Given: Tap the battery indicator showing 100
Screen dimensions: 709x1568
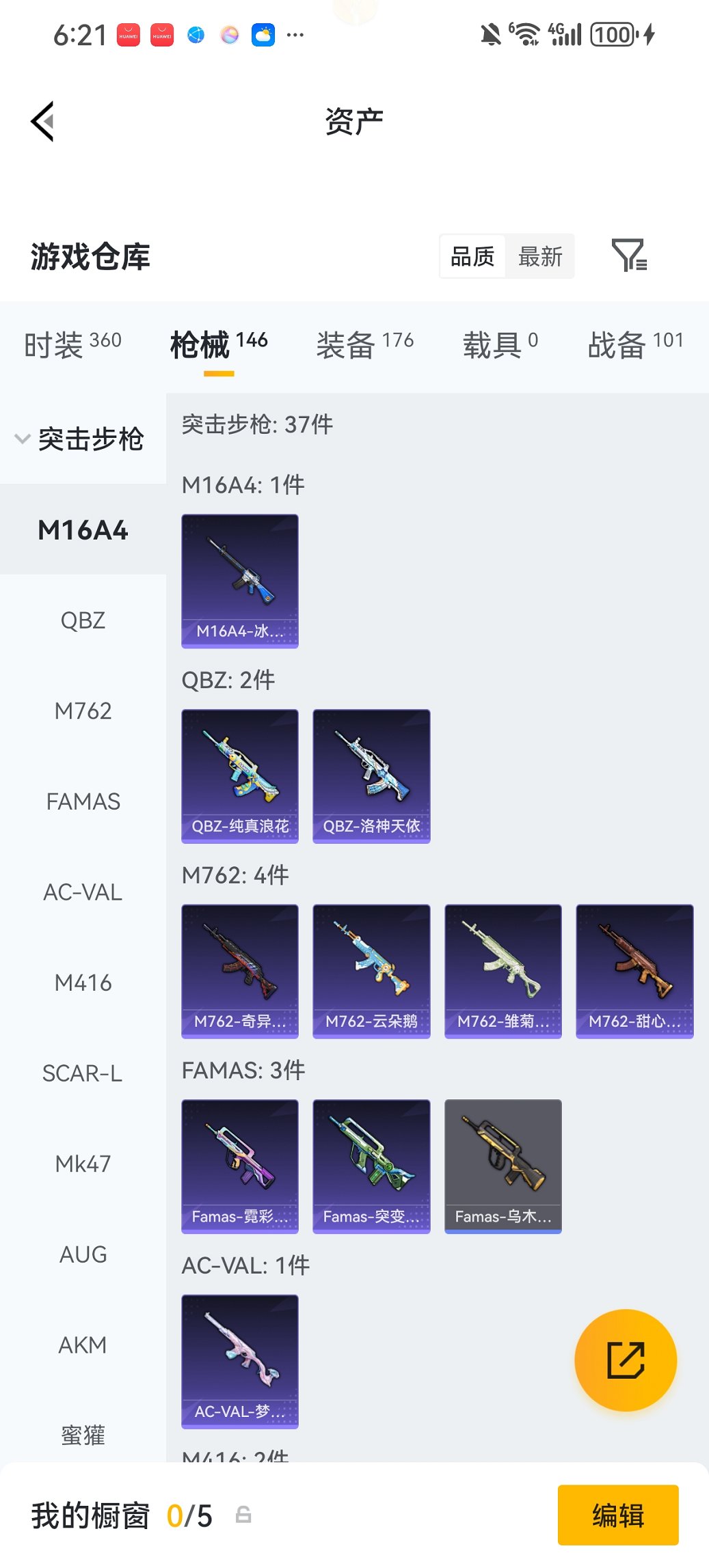Looking at the screenshot, I should [x=614, y=33].
